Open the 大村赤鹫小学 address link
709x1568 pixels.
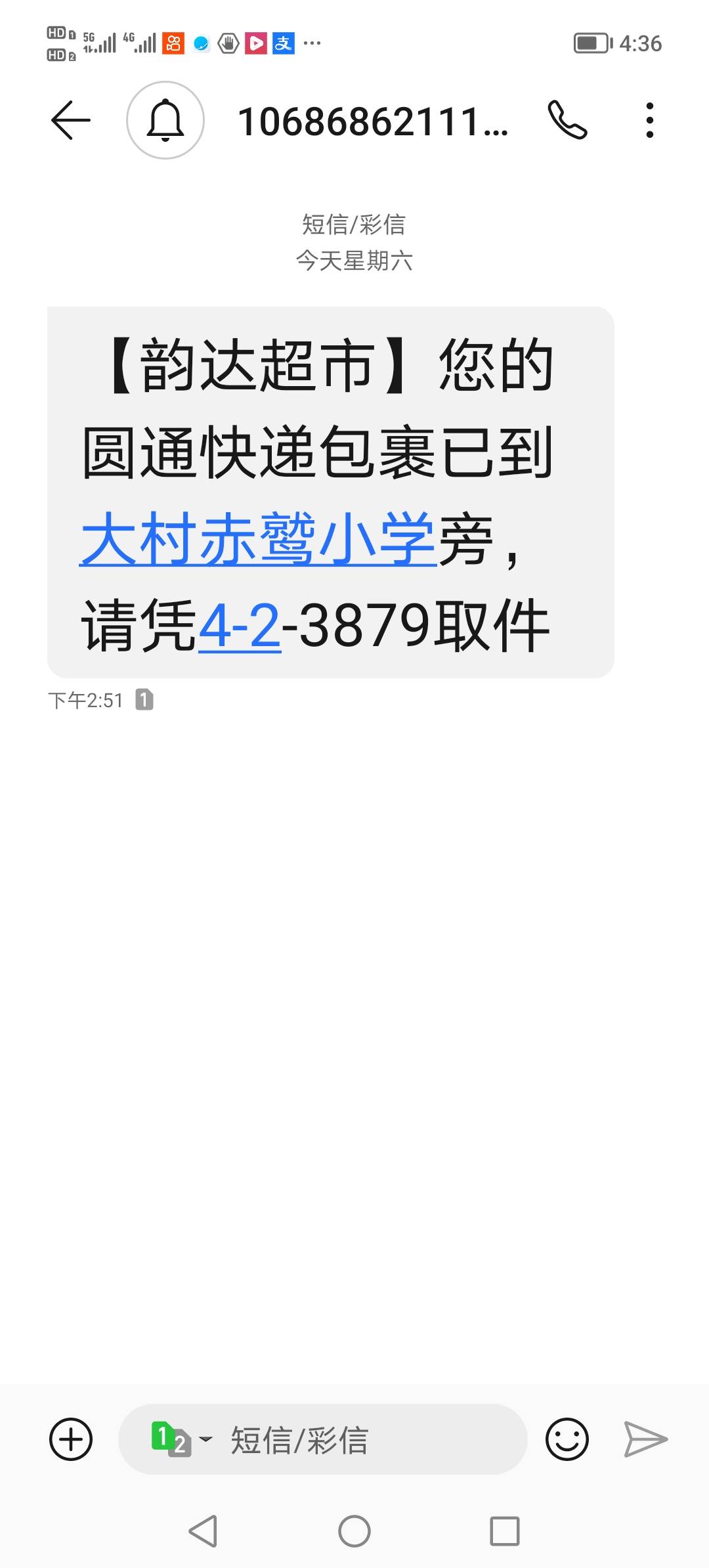(257, 538)
